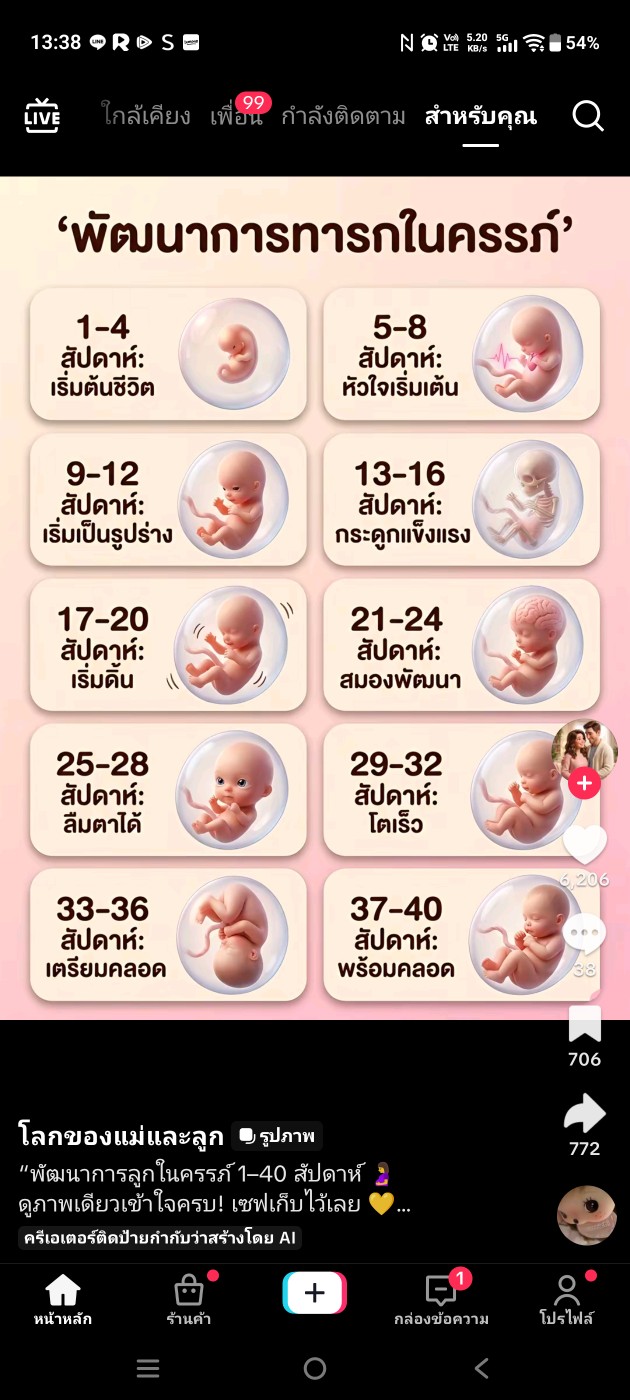Open the comments on this post
The height and width of the screenshot is (1400, 630).
click(x=585, y=934)
